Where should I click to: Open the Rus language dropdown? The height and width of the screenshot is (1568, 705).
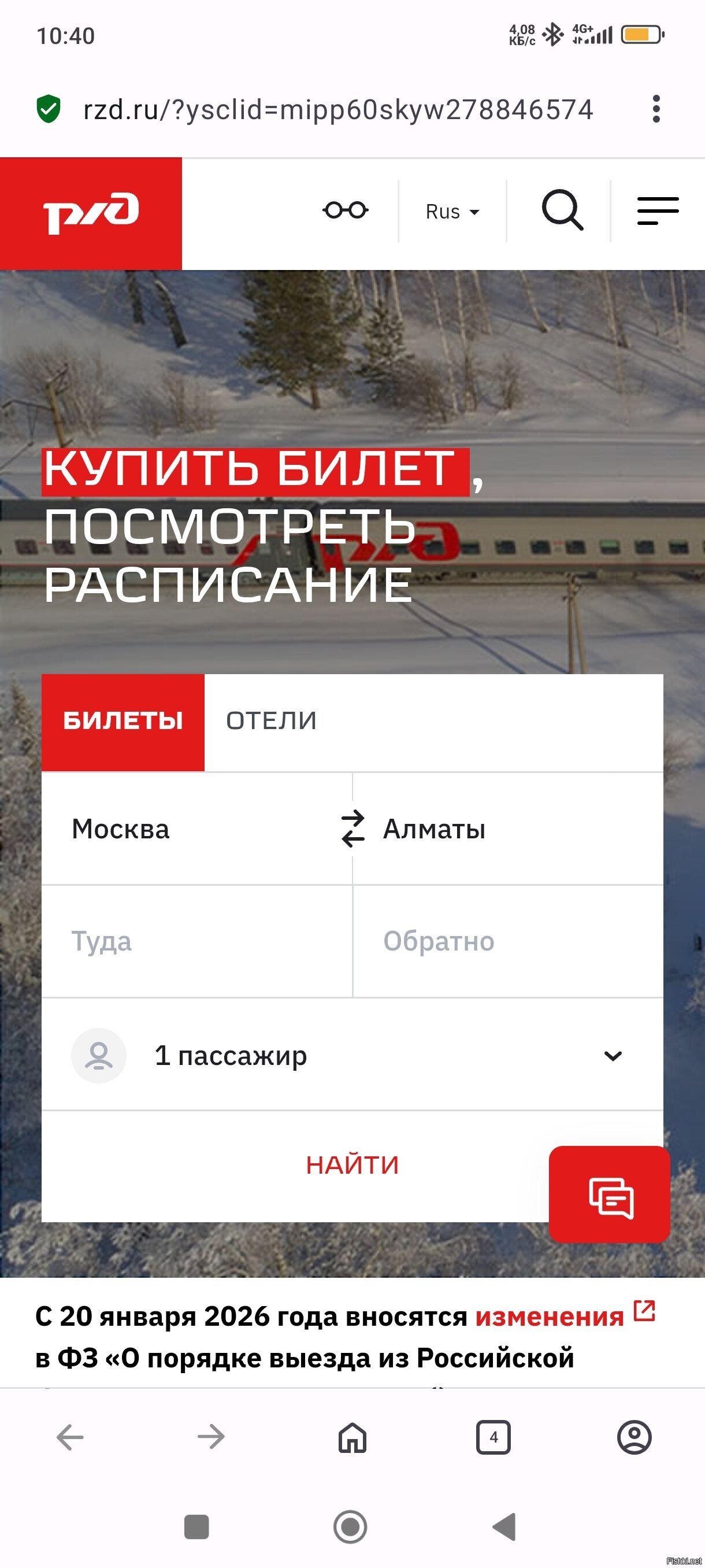[x=452, y=212]
